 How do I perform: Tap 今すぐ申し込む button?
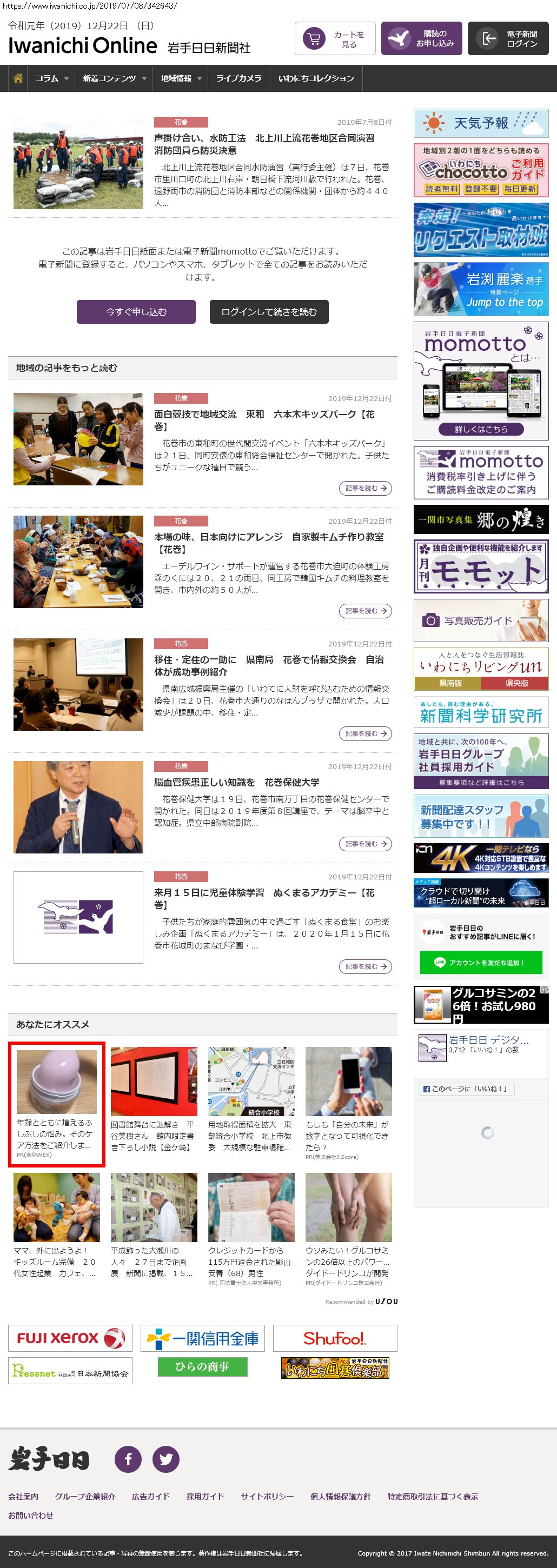pos(136,312)
